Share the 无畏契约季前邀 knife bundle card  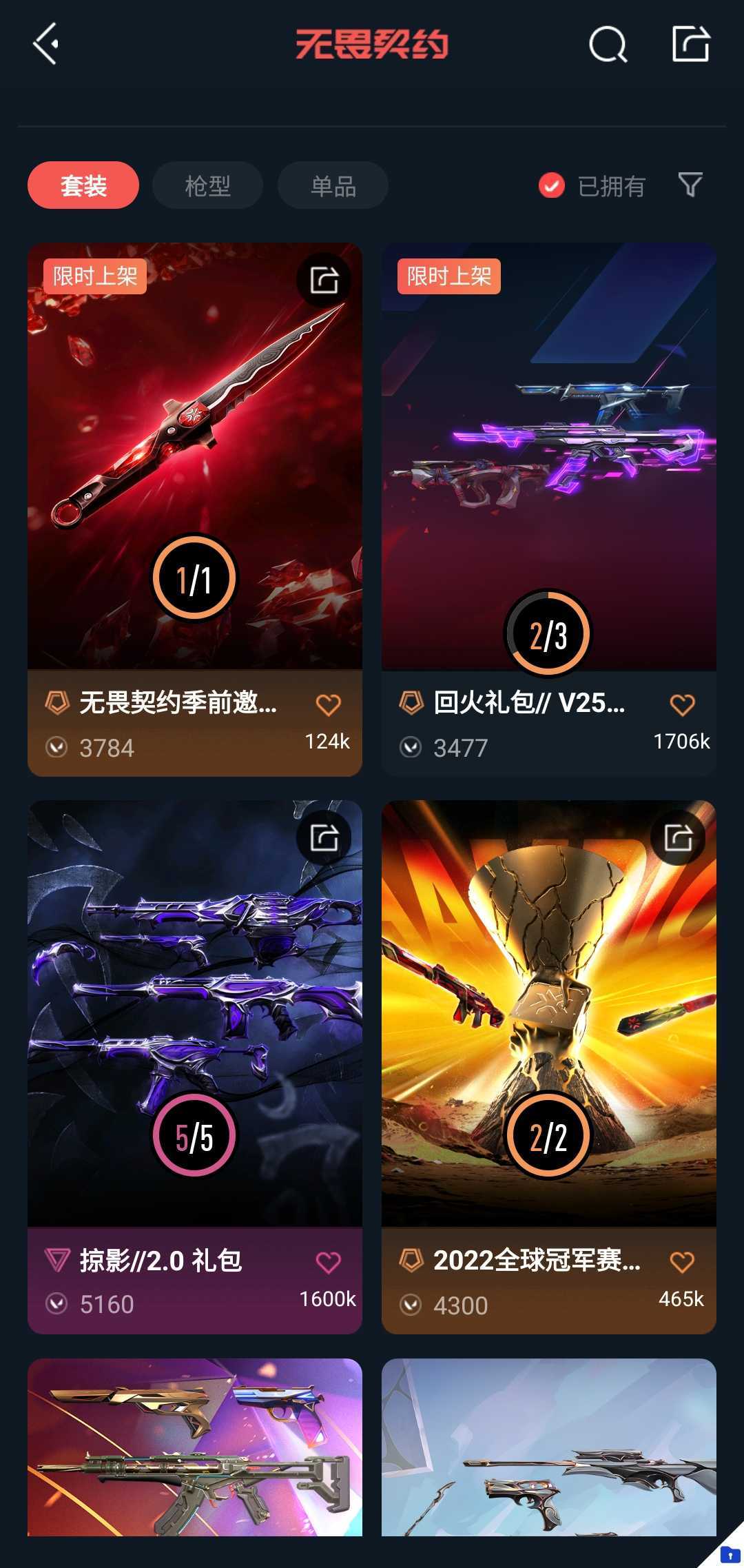(322, 278)
